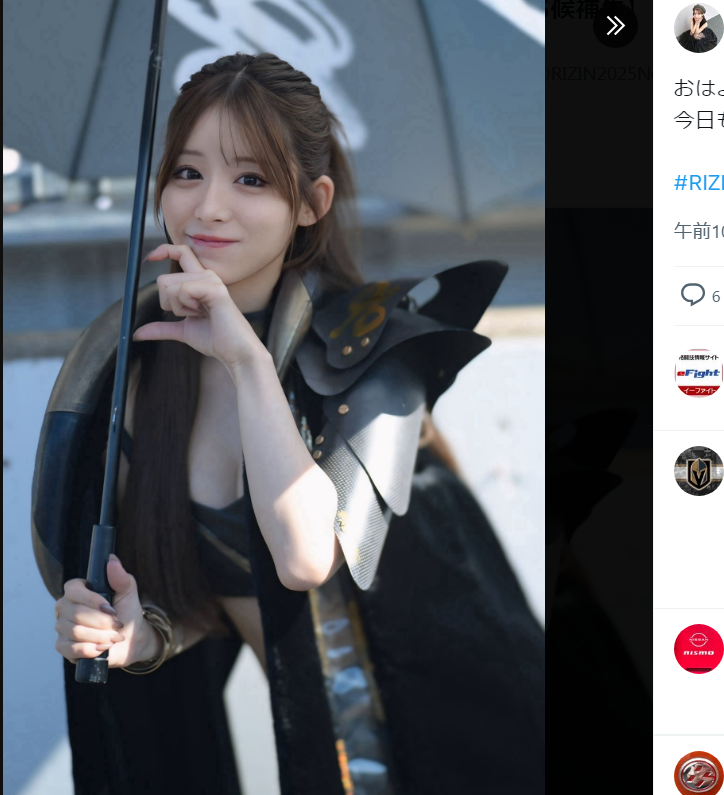Collapse the side panel with double-arrow button
The height and width of the screenshot is (795, 724).
tap(615, 26)
